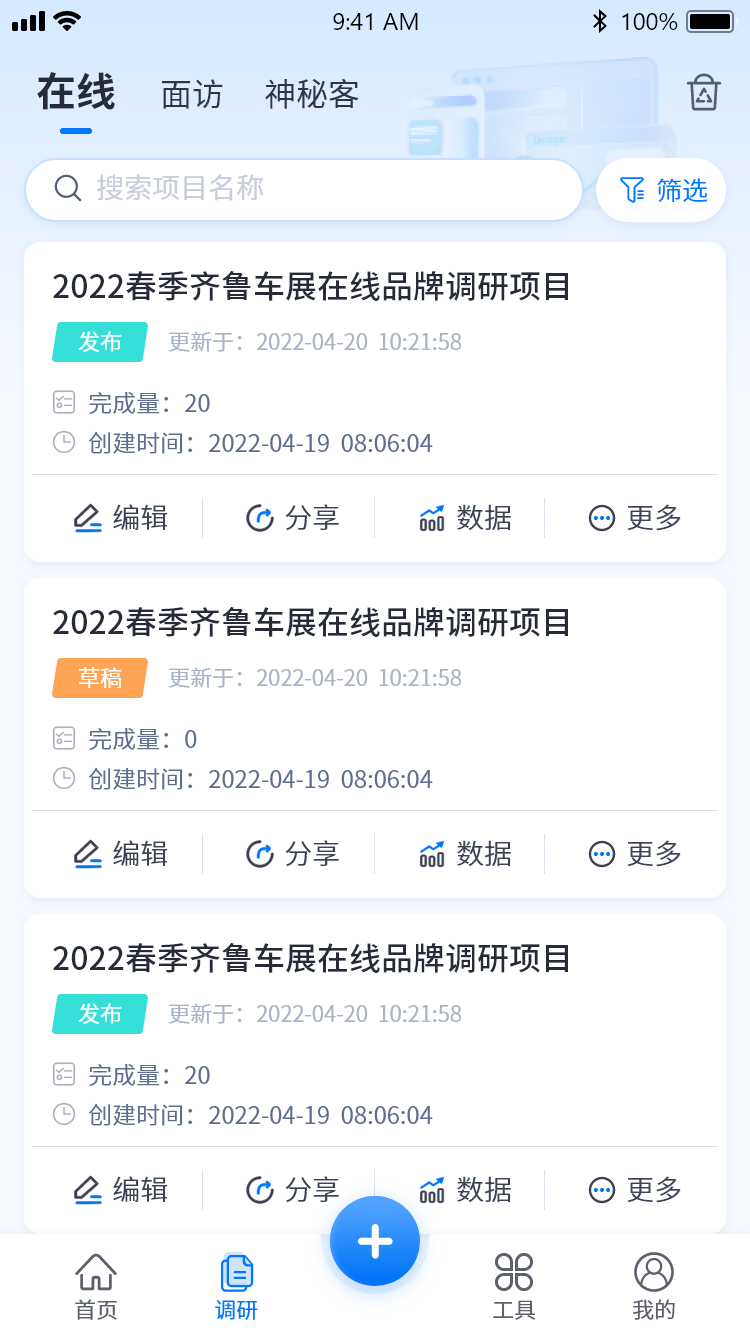750x1334 pixels.
Task: Click the search magnifier icon in search bar
Action: pos(67,189)
